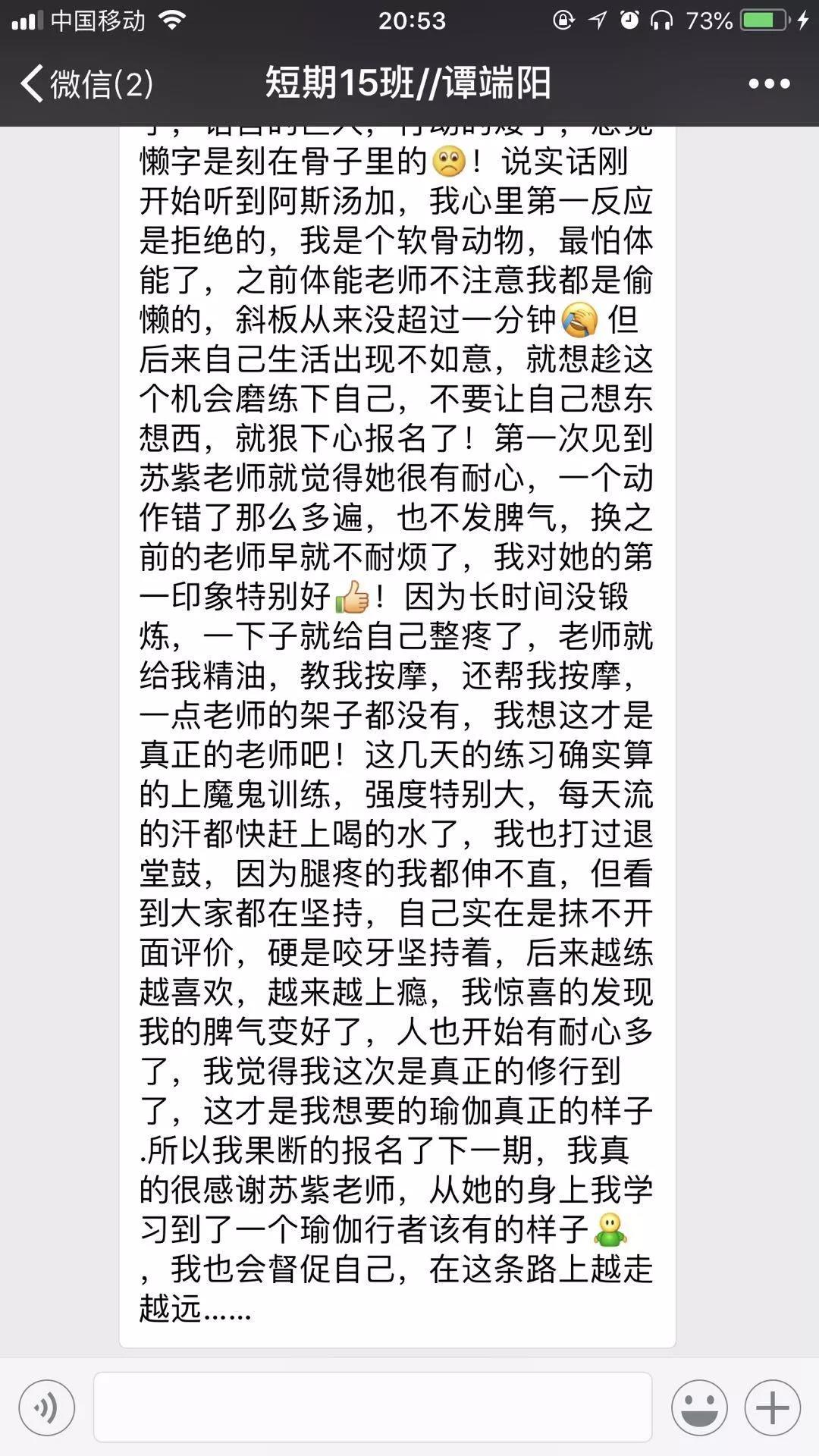Open the chat info overflow menu
Screen dimensions: 819x1456
(769, 83)
